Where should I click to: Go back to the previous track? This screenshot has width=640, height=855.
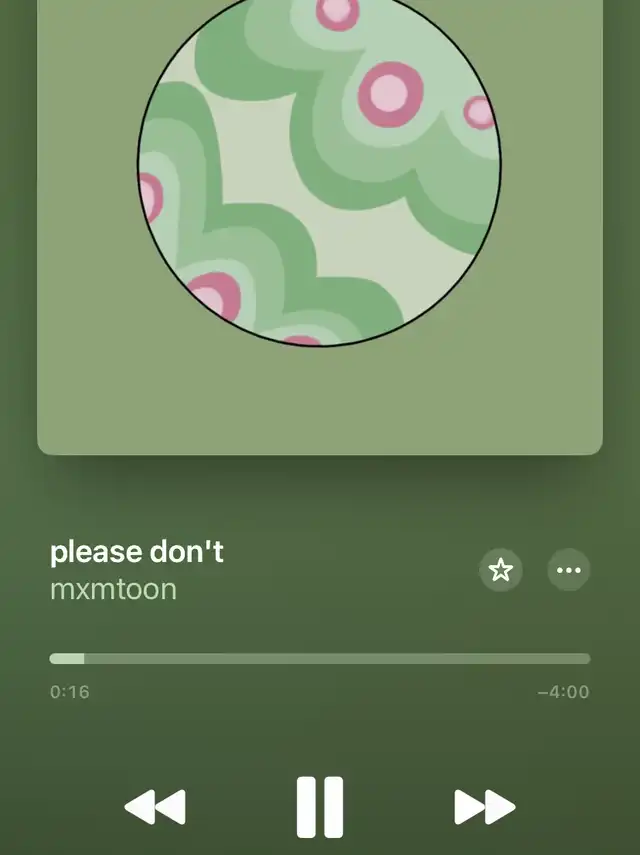155,806
